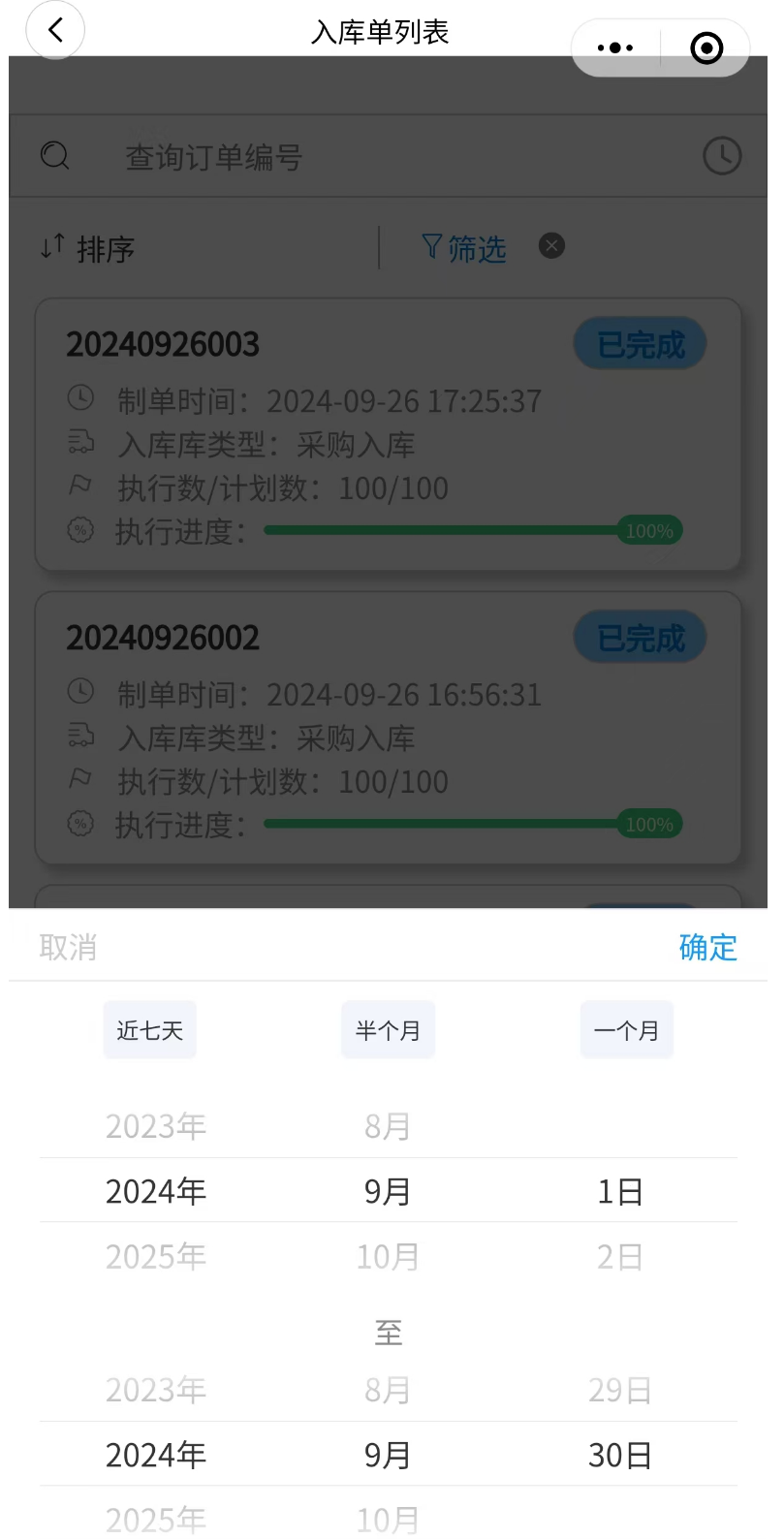
Task: Pick the 一个月 quick range
Action: [x=626, y=1030]
